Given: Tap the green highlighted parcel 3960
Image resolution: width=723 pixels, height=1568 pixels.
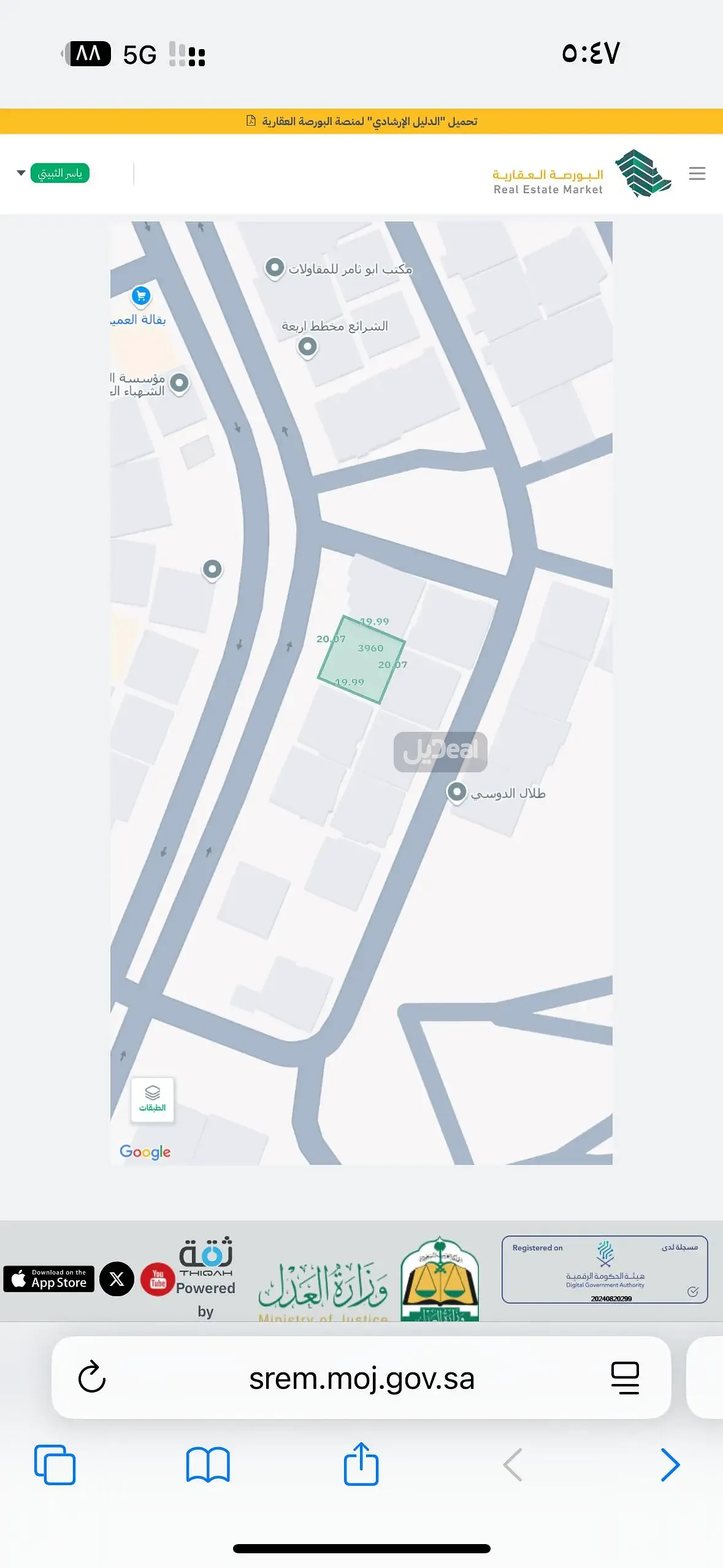Looking at the screenshot, I should pos(361,659).
